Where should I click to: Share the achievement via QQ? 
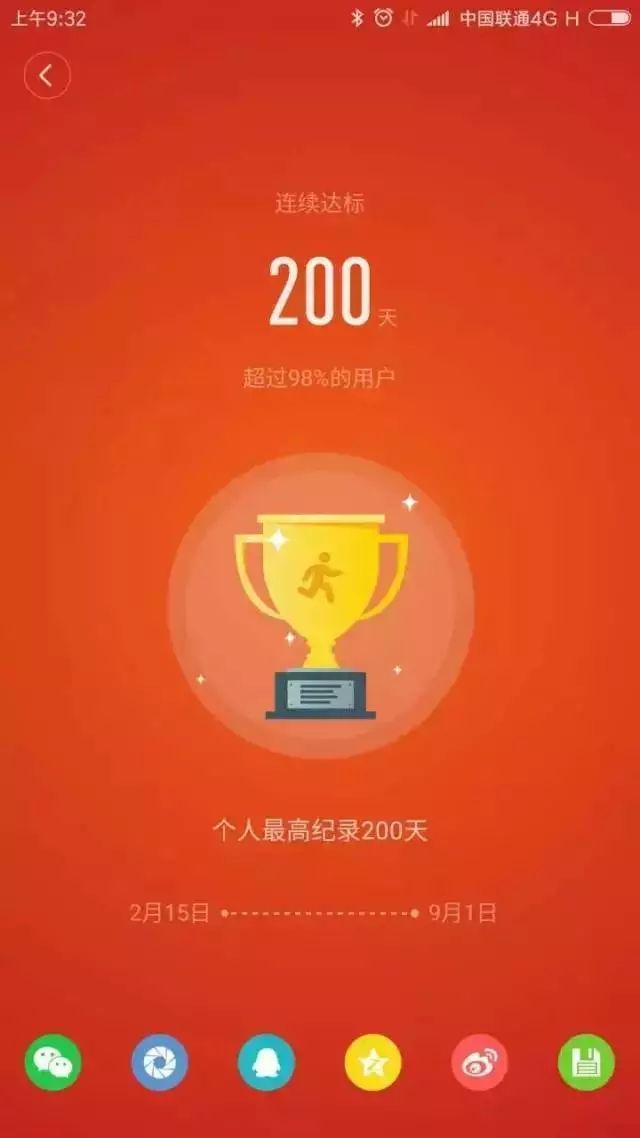267,1062
